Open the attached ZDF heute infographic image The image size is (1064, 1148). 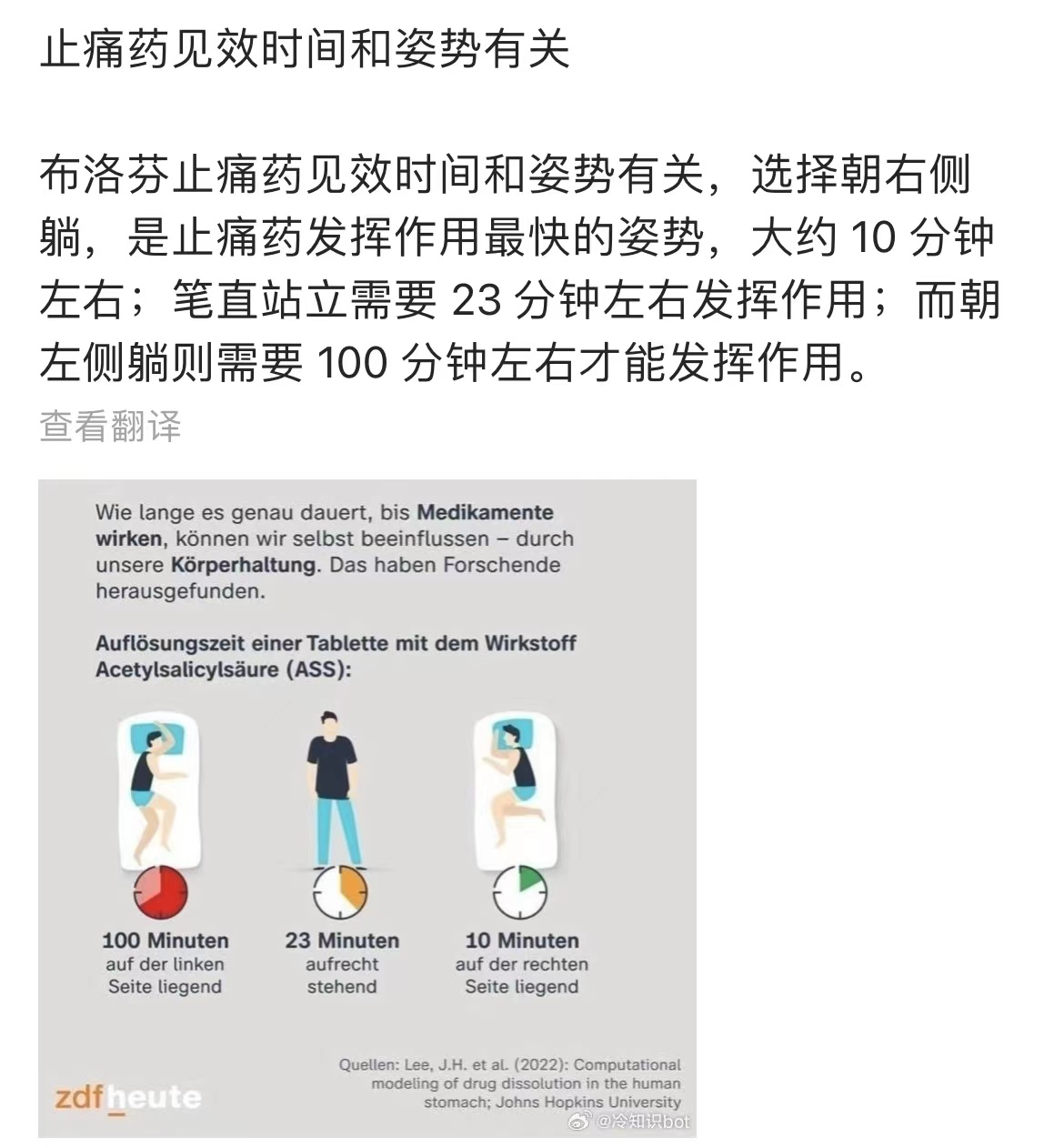pos(366,808)
